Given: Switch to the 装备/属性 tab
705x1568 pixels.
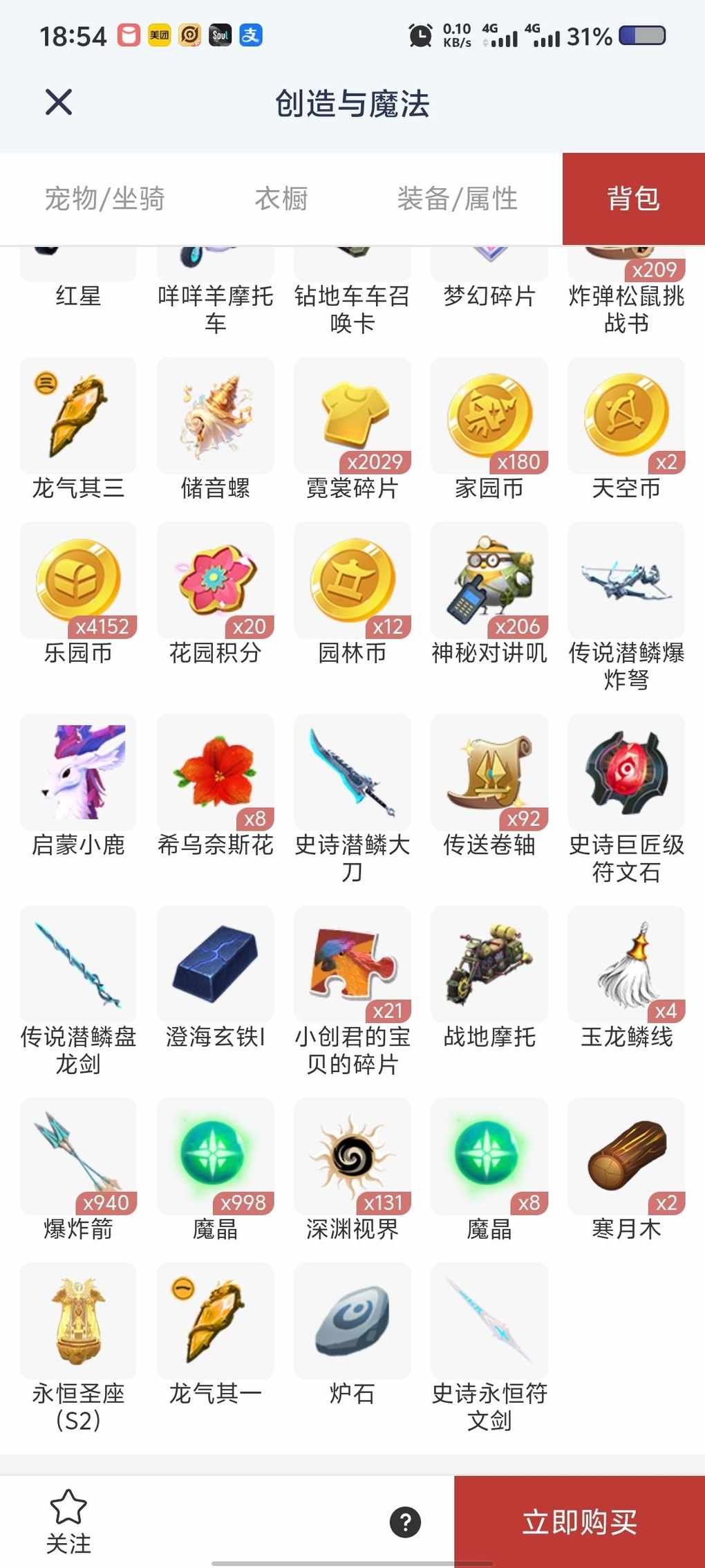Looking at the screenshot, I should click(x=457, y=199).
